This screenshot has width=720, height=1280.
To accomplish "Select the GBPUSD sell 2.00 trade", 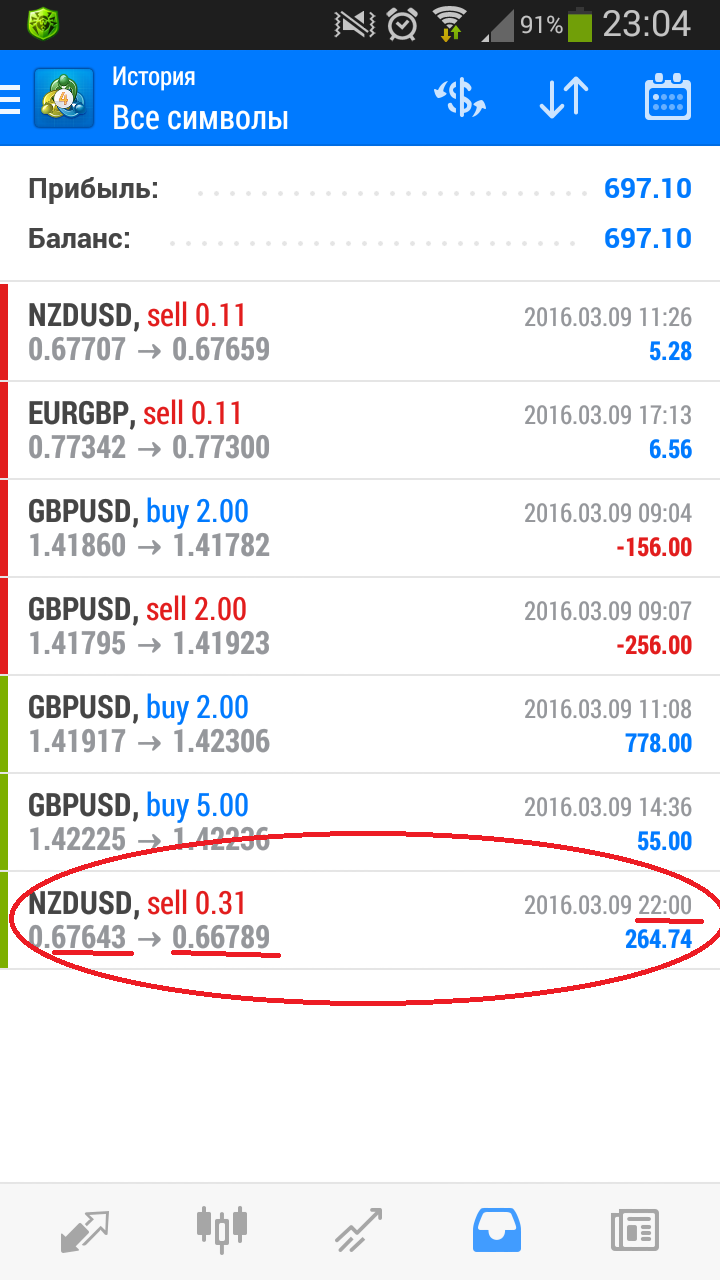I will pyautogui.click(x=360, y=626).
